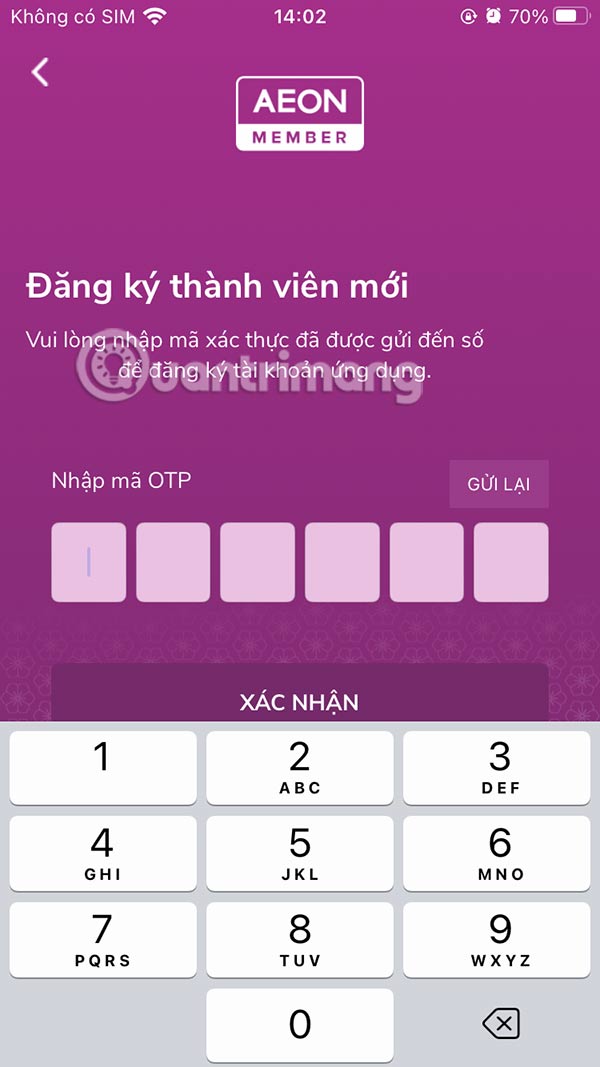This screenshot has height=1067, width=600.
Task: Tap GỬI LẠI to resend the OTP
Action: [498, 484]
